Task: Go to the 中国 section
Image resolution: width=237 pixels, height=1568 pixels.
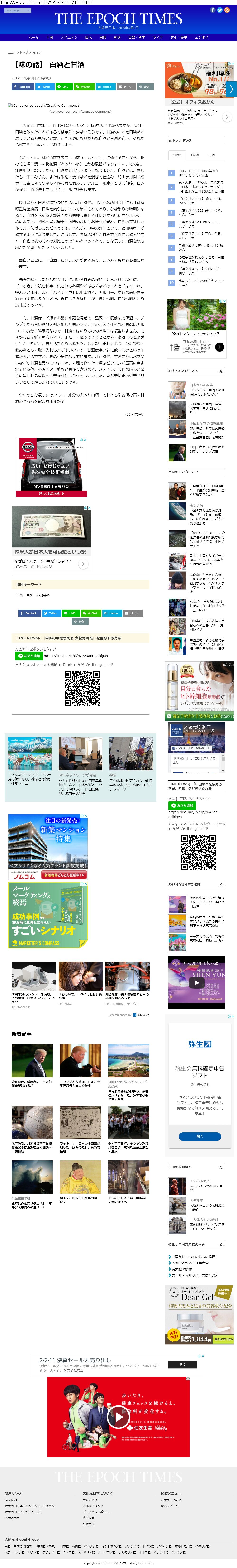Action: 50,37
